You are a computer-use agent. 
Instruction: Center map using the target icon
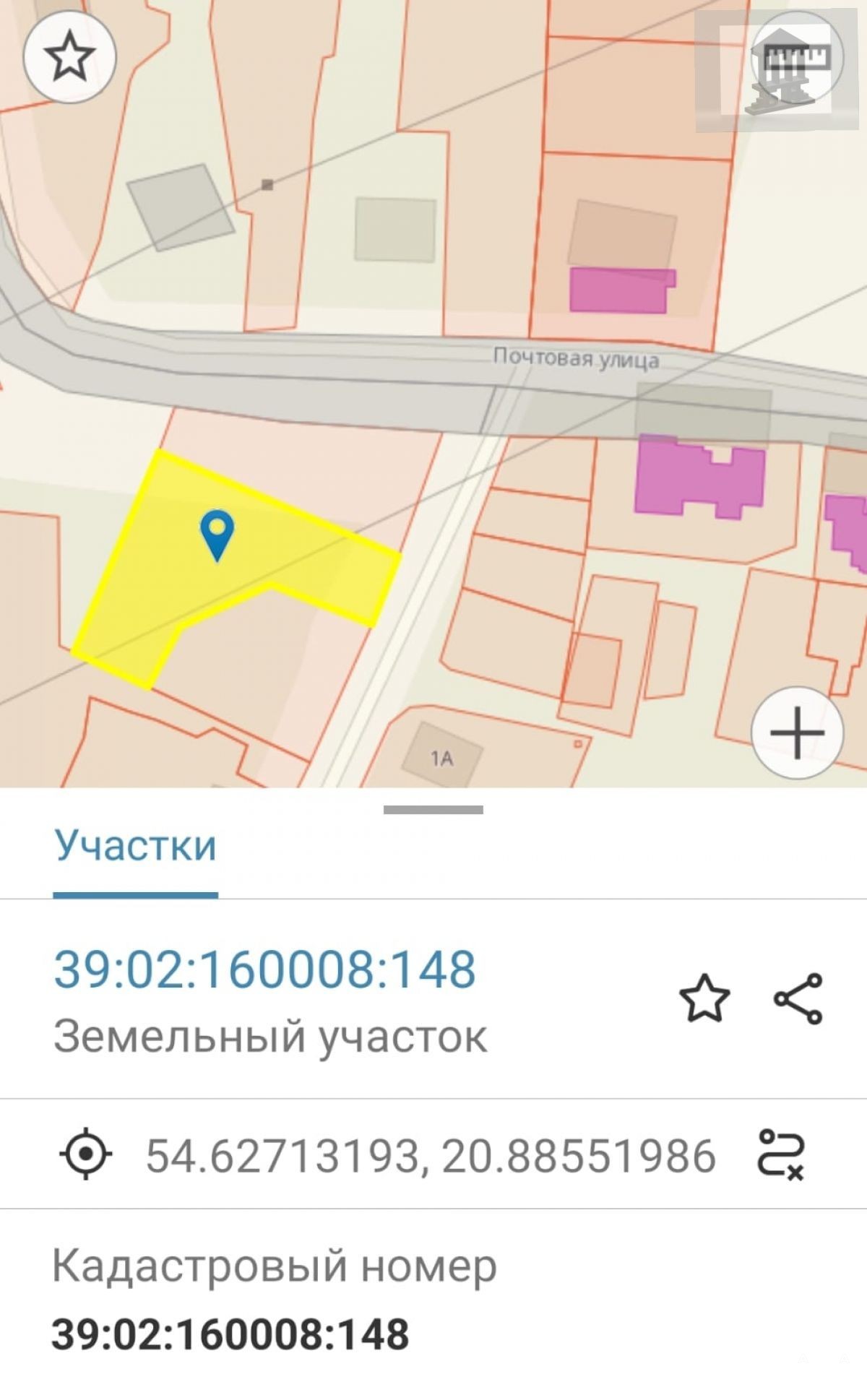click(x=85, y=1153)
